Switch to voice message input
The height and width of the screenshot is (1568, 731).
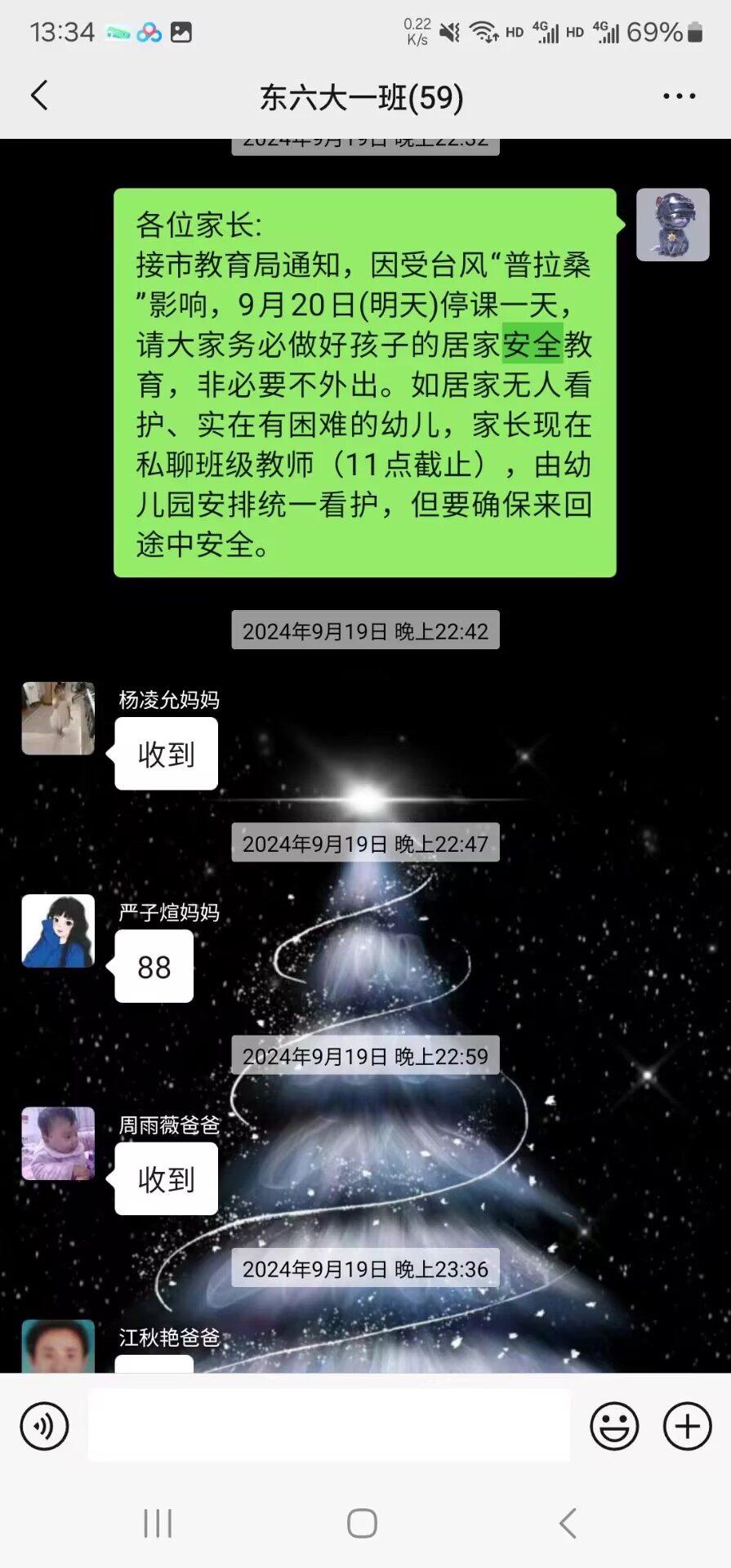(x=44, y=1426)
